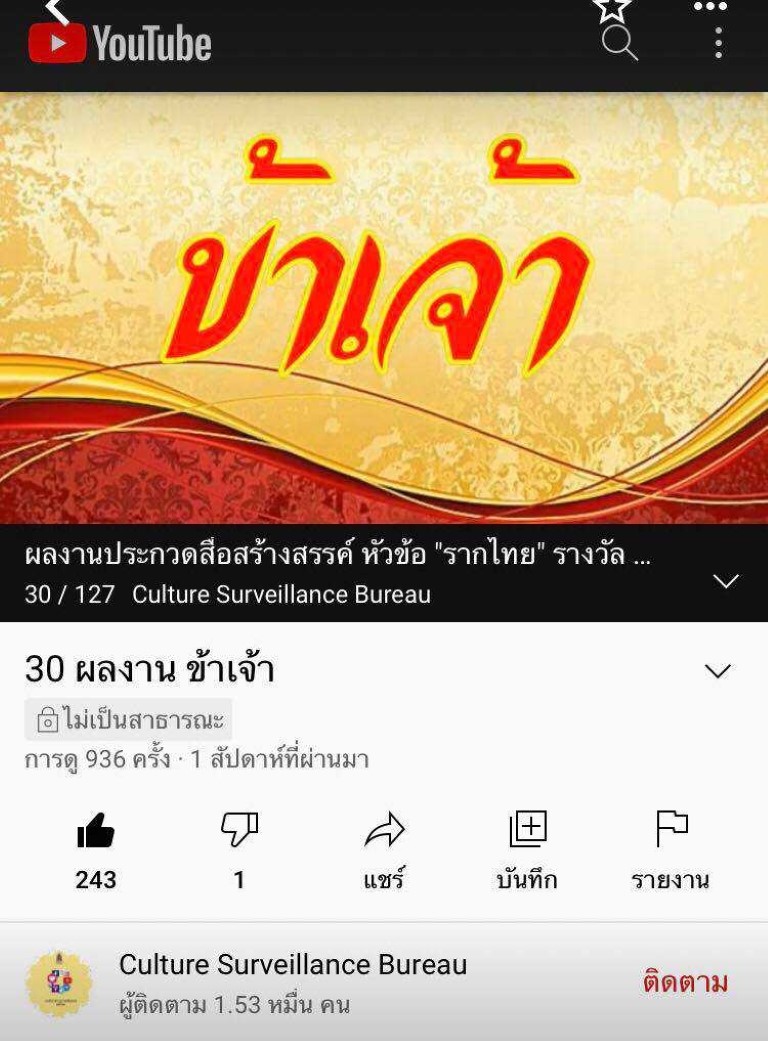Expand the video description chevron
Image resolution: width=768 pixels, height=1041 pixels.
click(x=718, y=671)
